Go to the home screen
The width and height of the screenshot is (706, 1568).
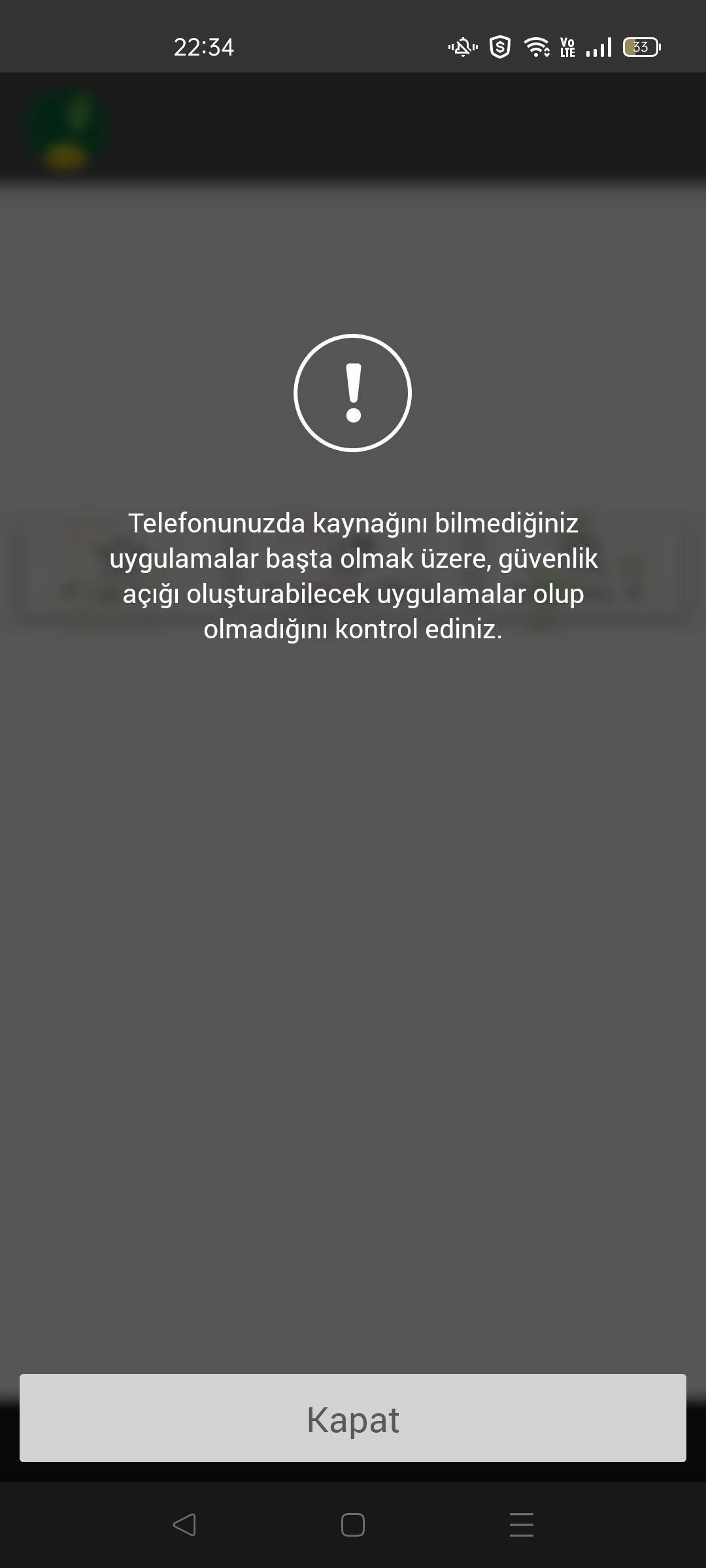coord(353,1525)
